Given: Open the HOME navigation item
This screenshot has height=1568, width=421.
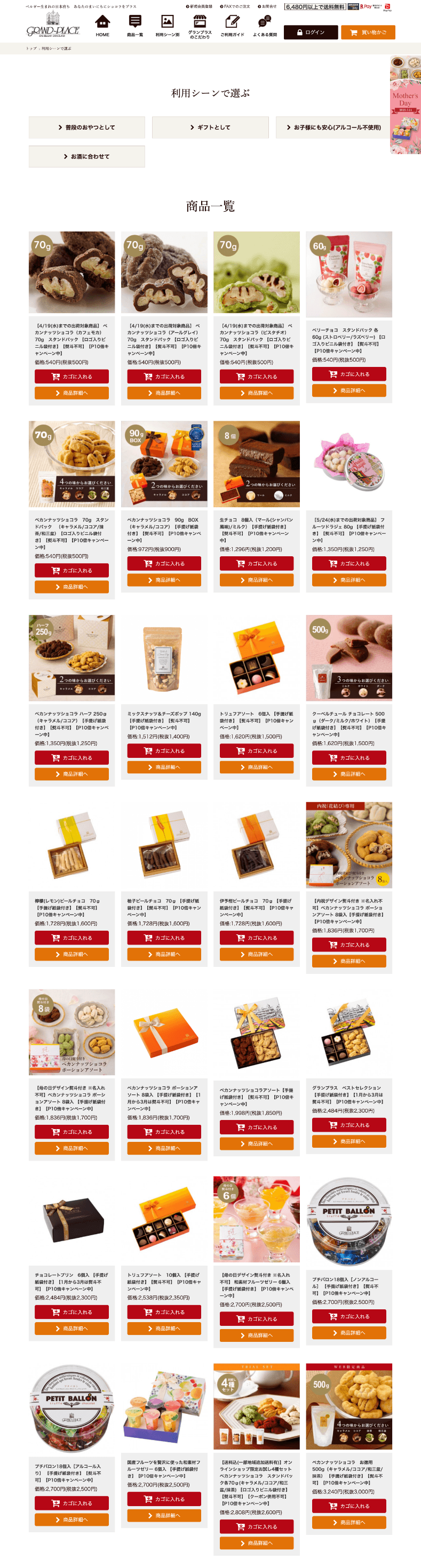Looking at the screenshot, I should 102,26.
